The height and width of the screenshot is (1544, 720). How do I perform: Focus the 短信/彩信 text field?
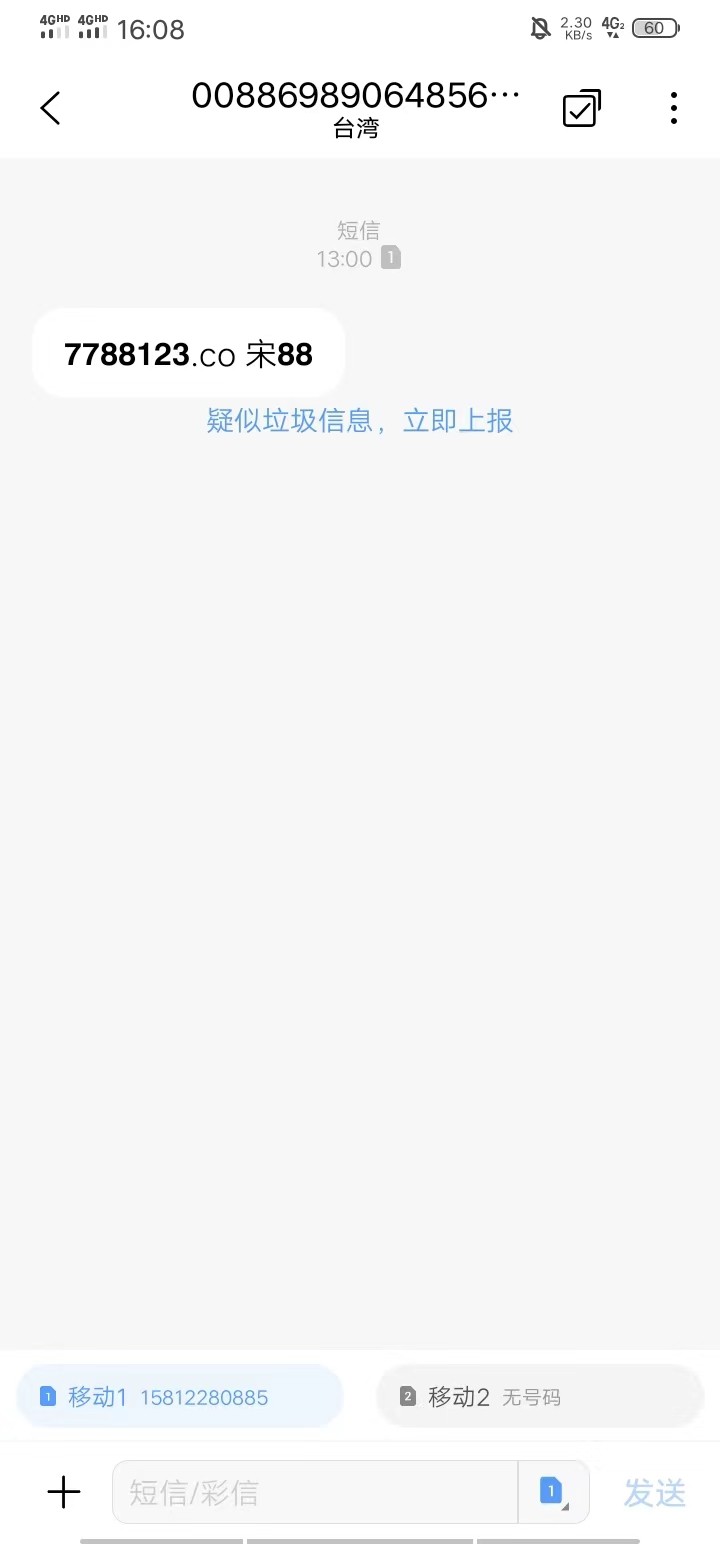coord(315,1493)
